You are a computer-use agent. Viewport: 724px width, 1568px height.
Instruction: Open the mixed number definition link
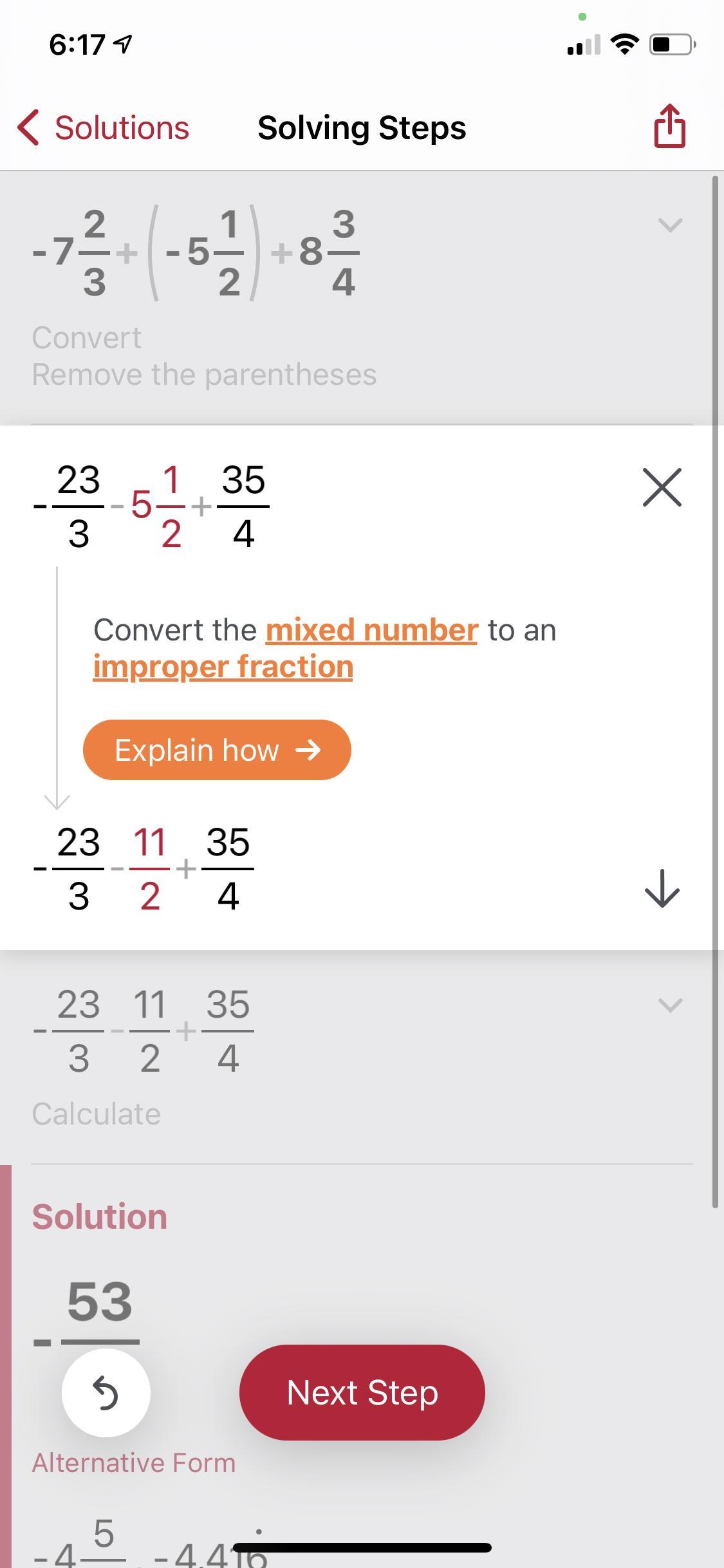click(x=372, y=630)
